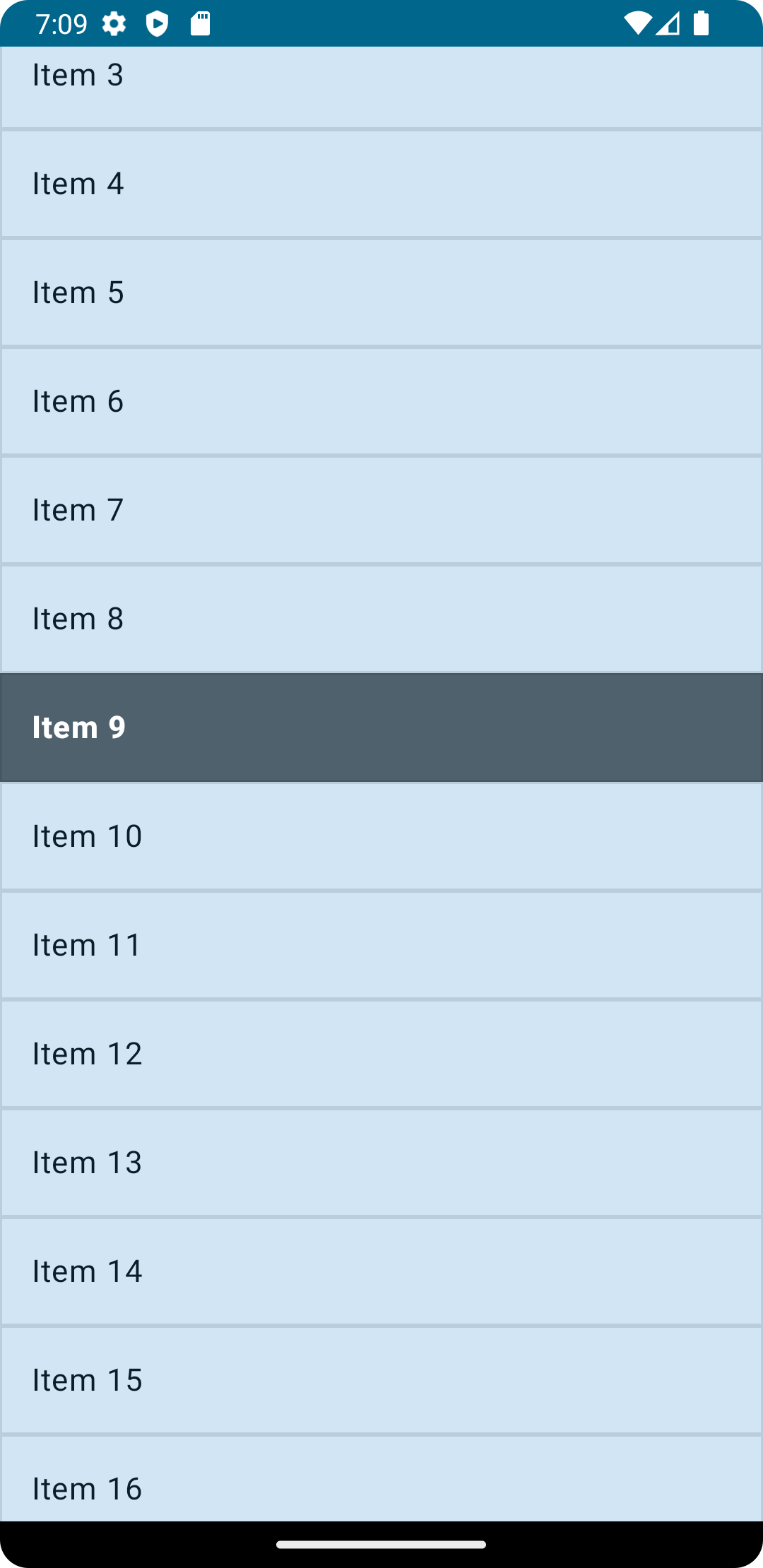Tap the highlighted Item 9 row
This screenshot has width=763, height=1568.
click(x=381, y=727)
